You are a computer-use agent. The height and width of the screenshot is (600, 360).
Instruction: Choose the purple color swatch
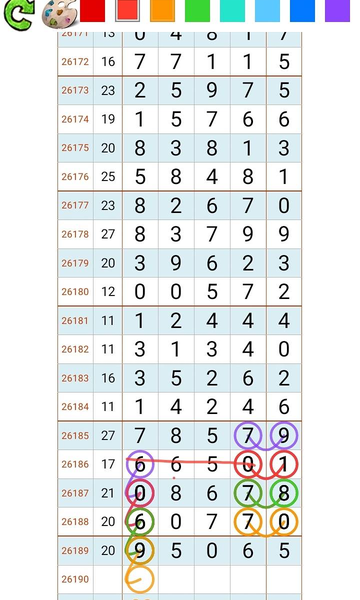click(x=337, y=11)
